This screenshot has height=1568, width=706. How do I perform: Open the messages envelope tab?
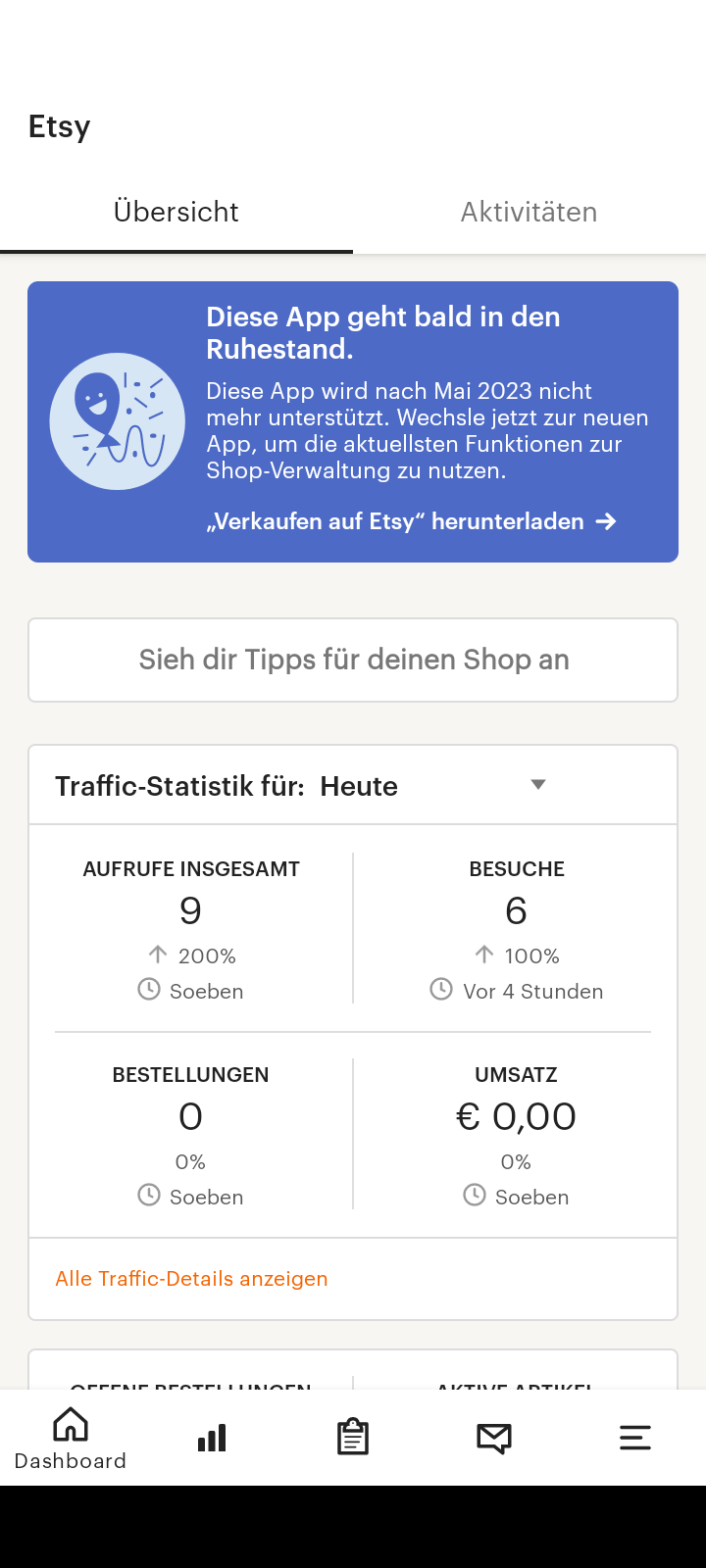click(494, 1438)
